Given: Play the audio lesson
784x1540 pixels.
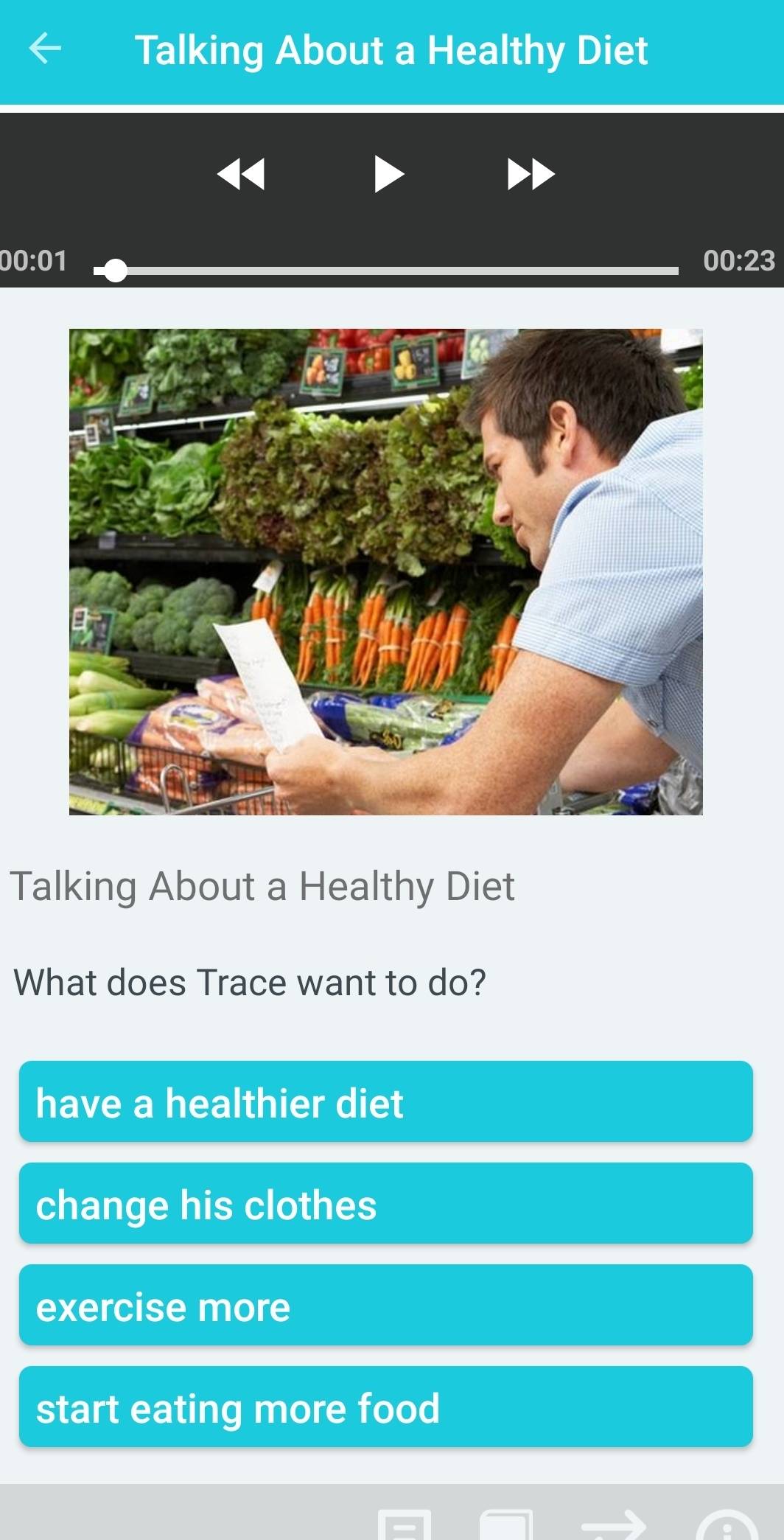Looking at the screenshot, I should click(388, 174).
